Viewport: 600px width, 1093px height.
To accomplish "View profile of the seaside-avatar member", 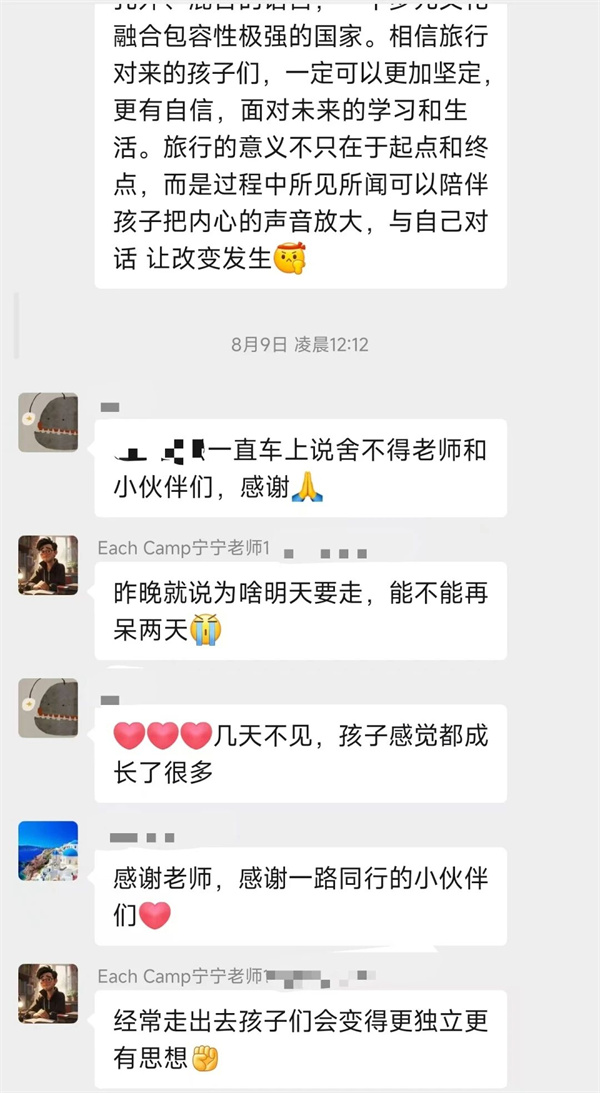I will [48, 851].
